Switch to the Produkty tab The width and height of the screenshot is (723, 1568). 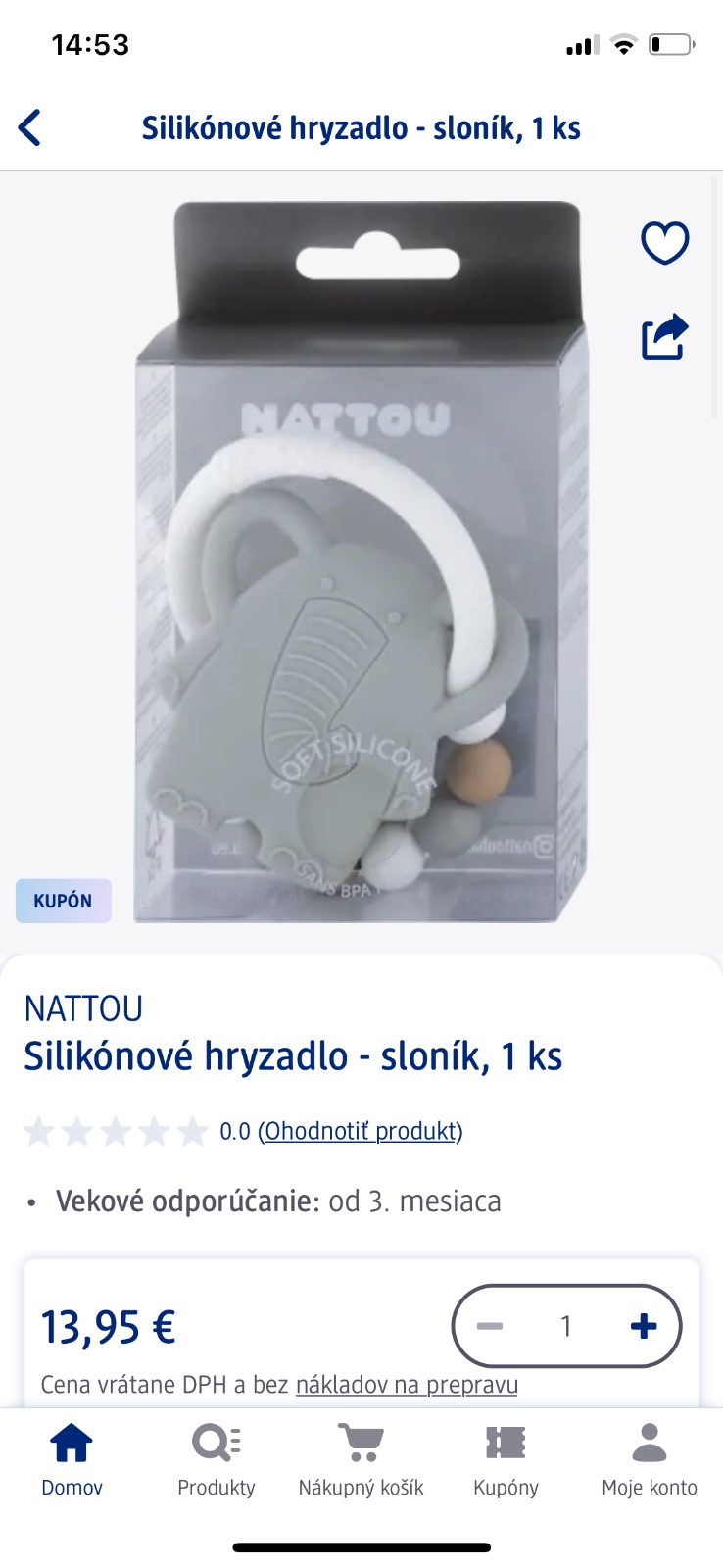217,1460
